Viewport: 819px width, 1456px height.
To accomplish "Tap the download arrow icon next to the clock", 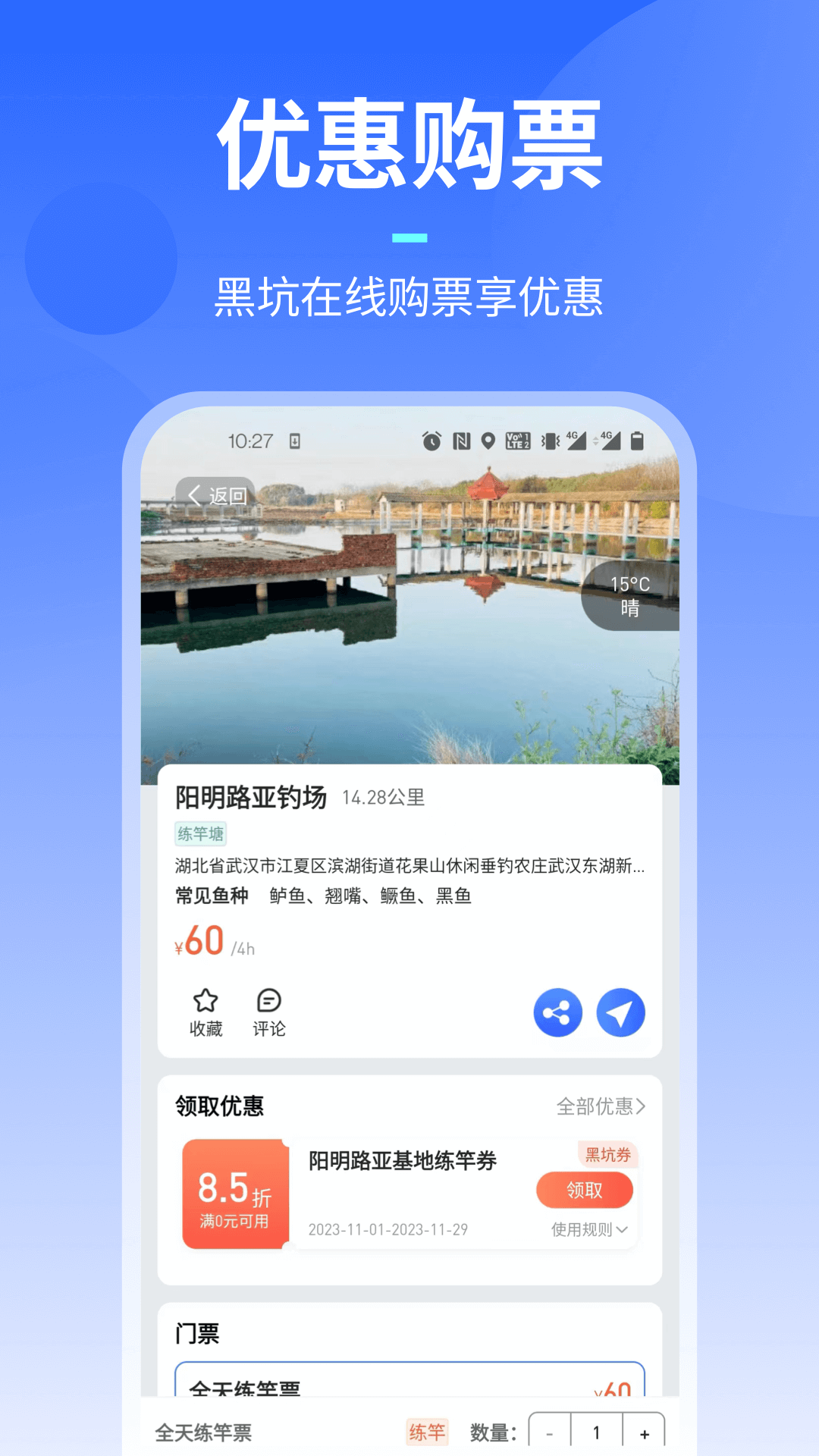I will pos(295,441).
